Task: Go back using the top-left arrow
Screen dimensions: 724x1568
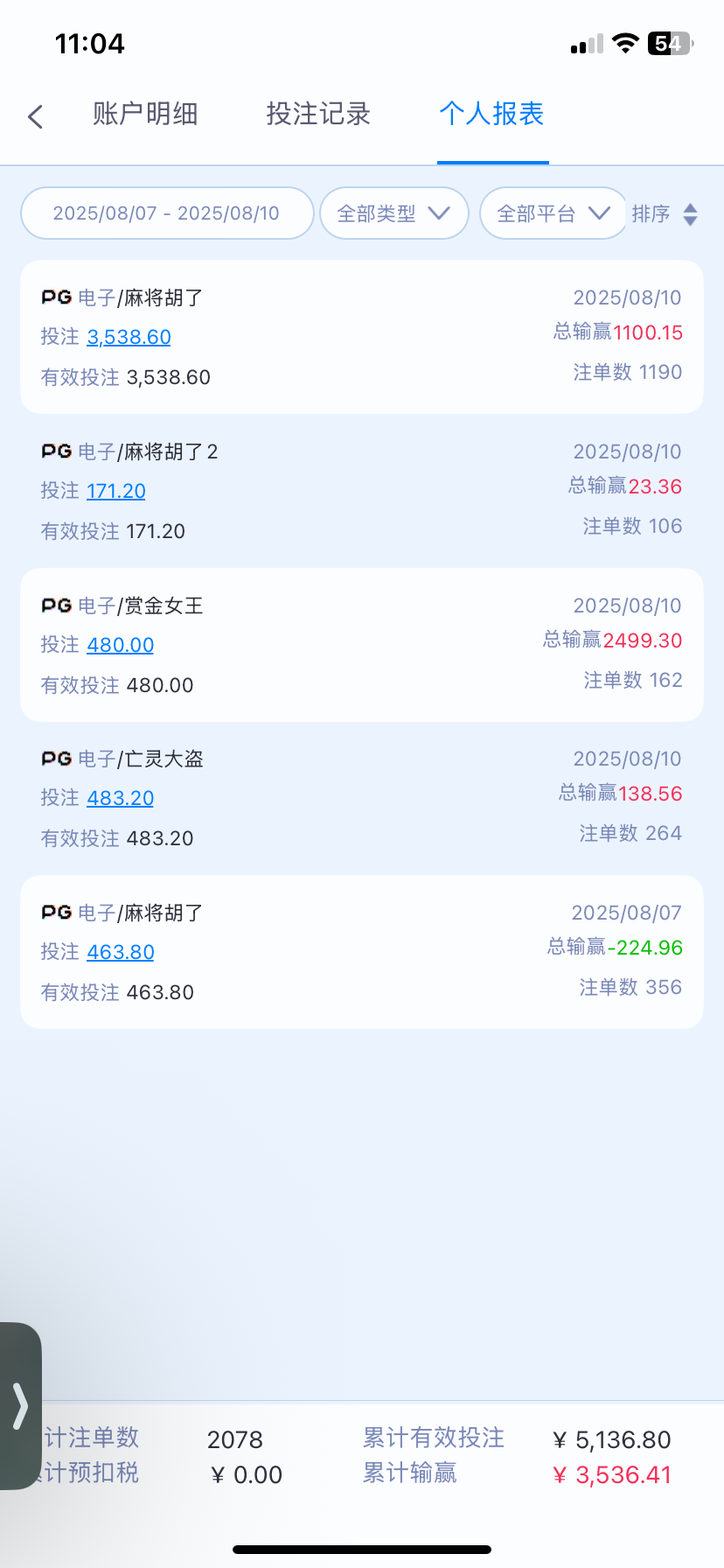Action: (36, 116)
